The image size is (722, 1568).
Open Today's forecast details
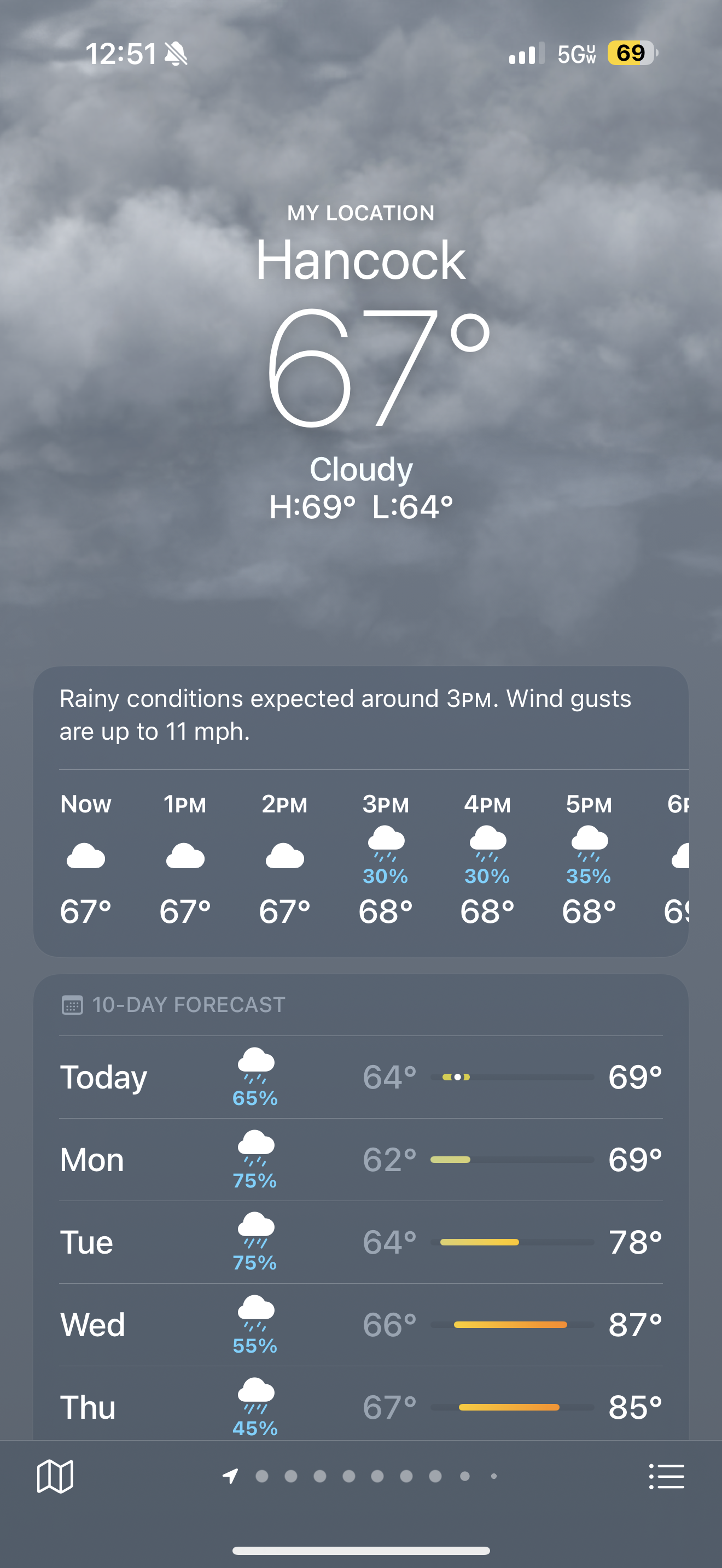360,1077
